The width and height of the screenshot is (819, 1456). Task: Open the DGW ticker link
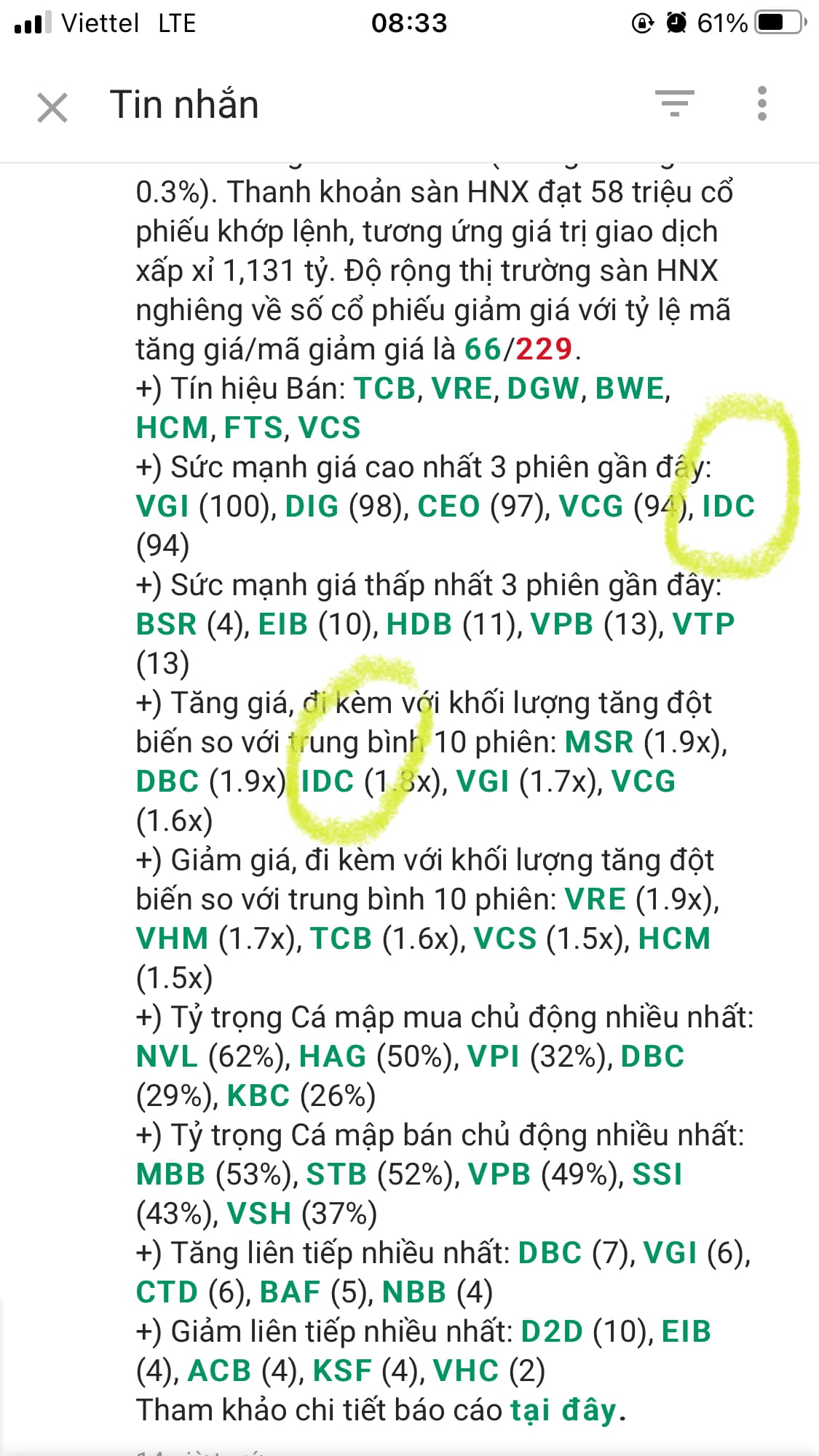point(542,388)
